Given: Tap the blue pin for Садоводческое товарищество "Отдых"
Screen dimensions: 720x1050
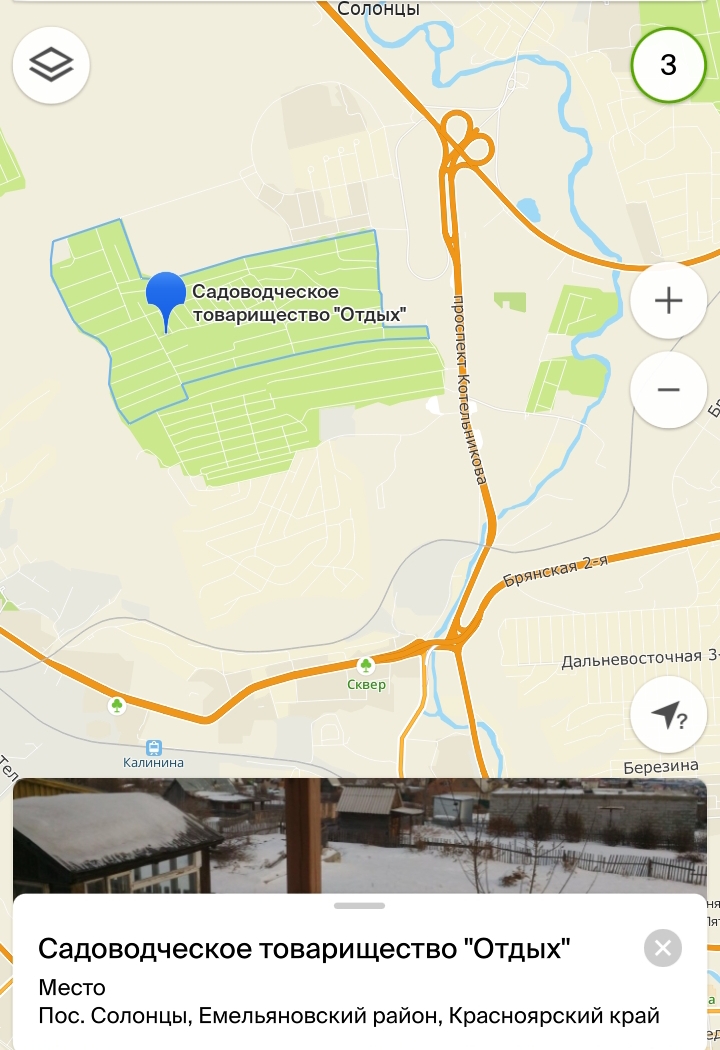Looking at the screenshot, I should tap(166, 294).
